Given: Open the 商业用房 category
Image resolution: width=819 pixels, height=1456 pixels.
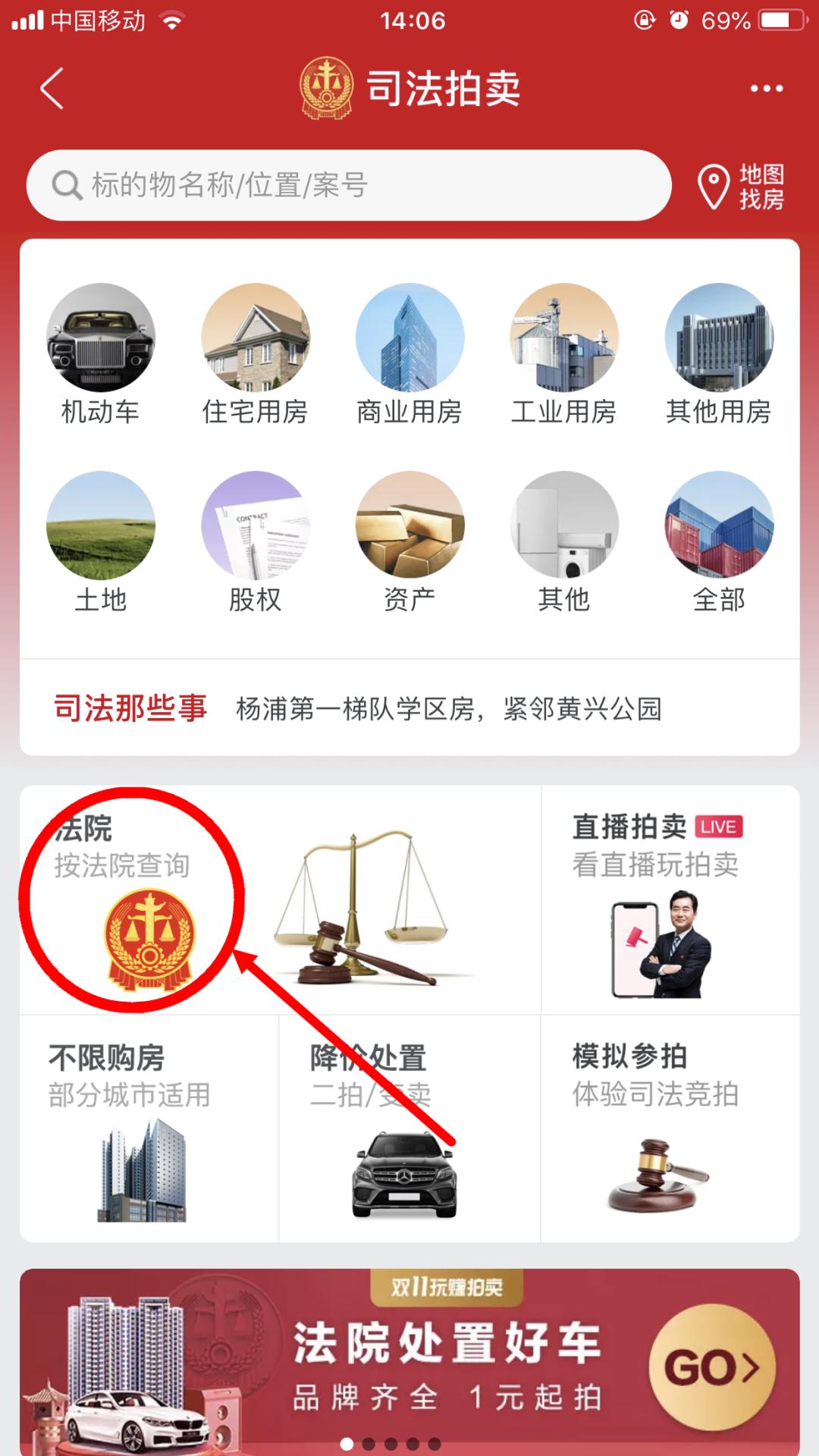Looking at the screenshot, I should [409, 354].
